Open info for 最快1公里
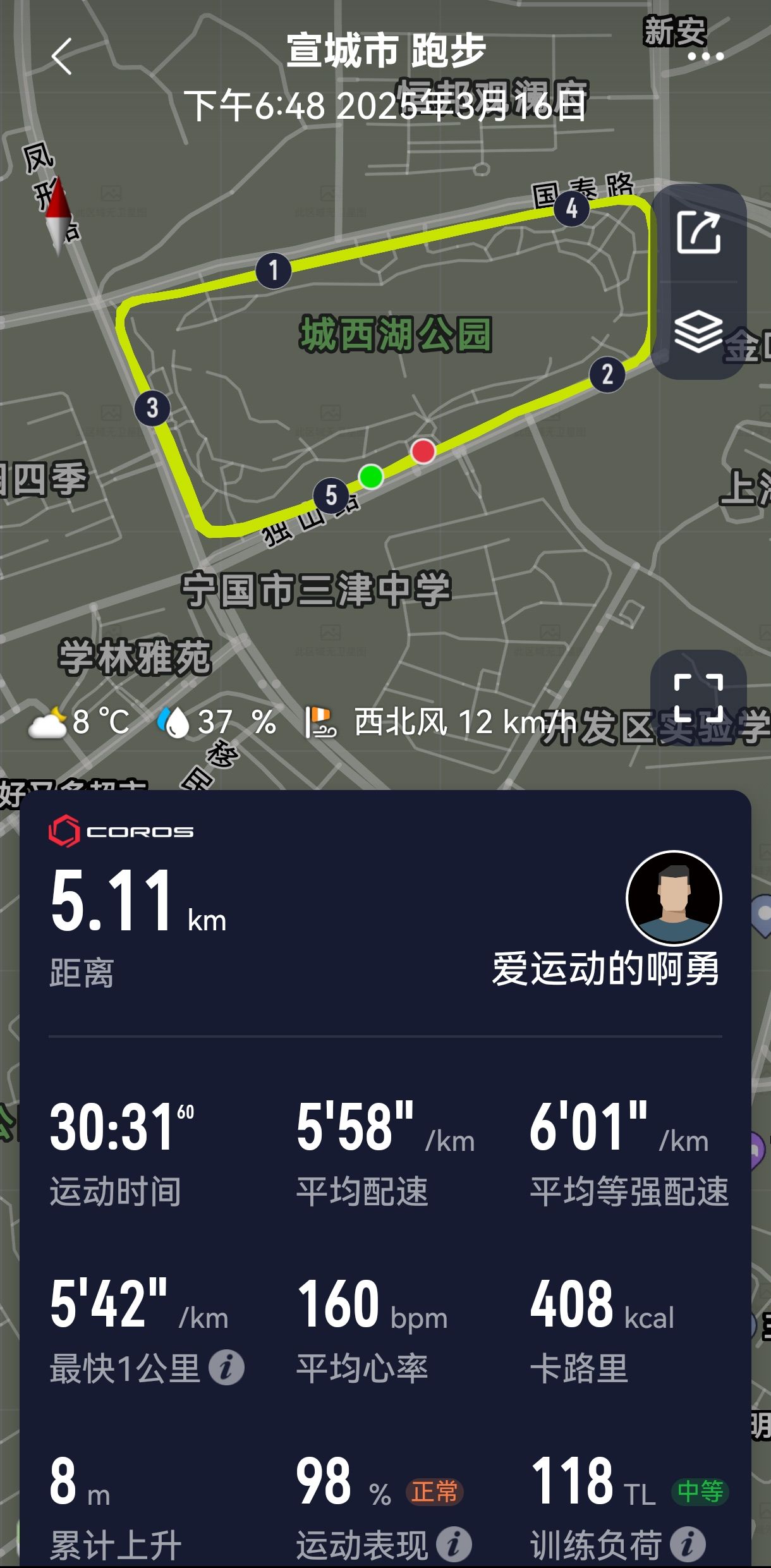 point(226,1368)
